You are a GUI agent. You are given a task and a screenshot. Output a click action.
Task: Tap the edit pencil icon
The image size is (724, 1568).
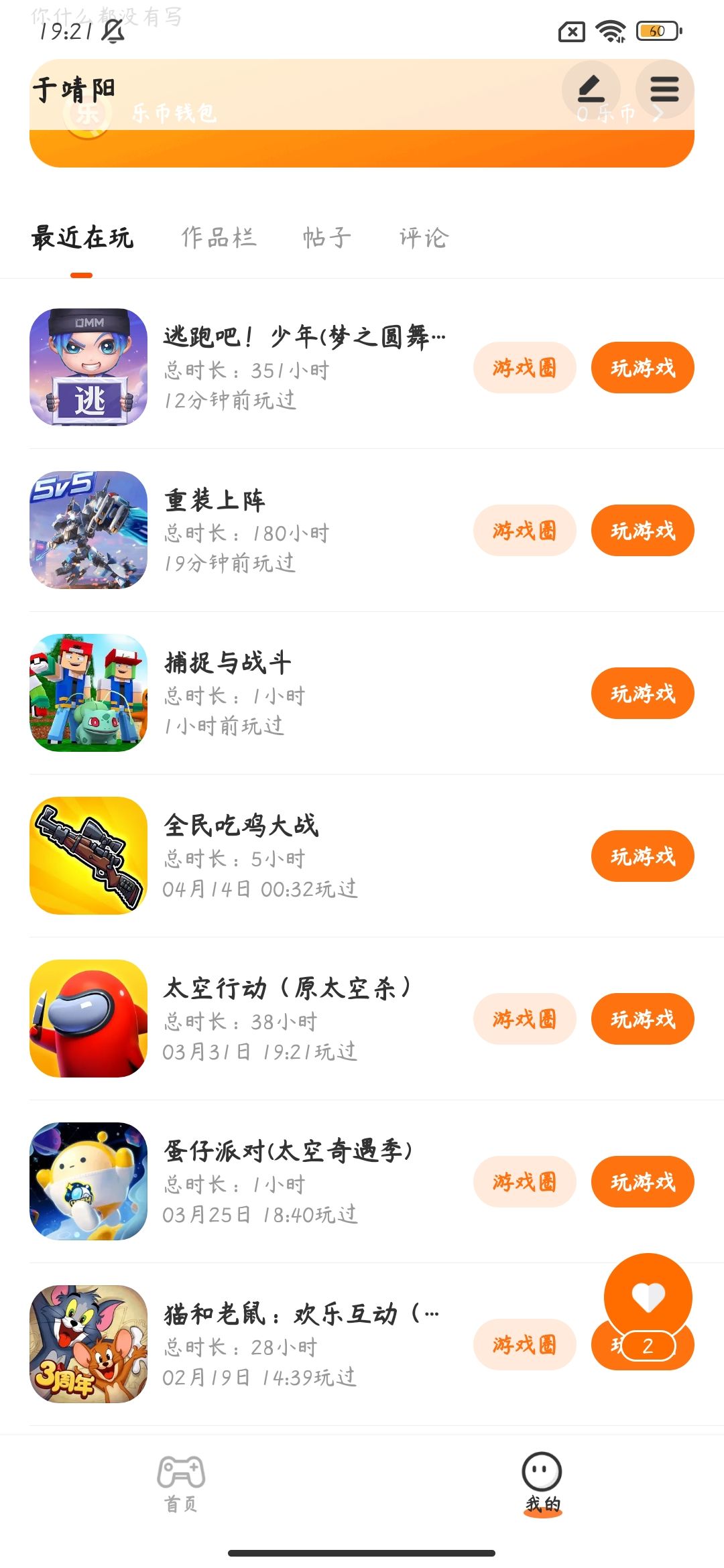(x=591, y=90)
